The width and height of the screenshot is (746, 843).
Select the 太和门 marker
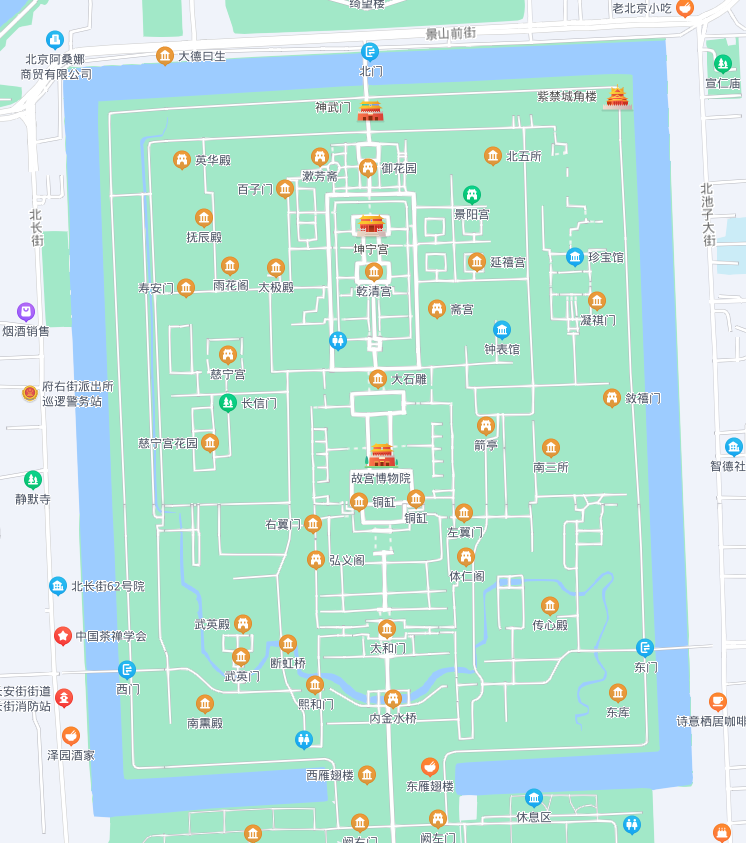tap(387, 629)
